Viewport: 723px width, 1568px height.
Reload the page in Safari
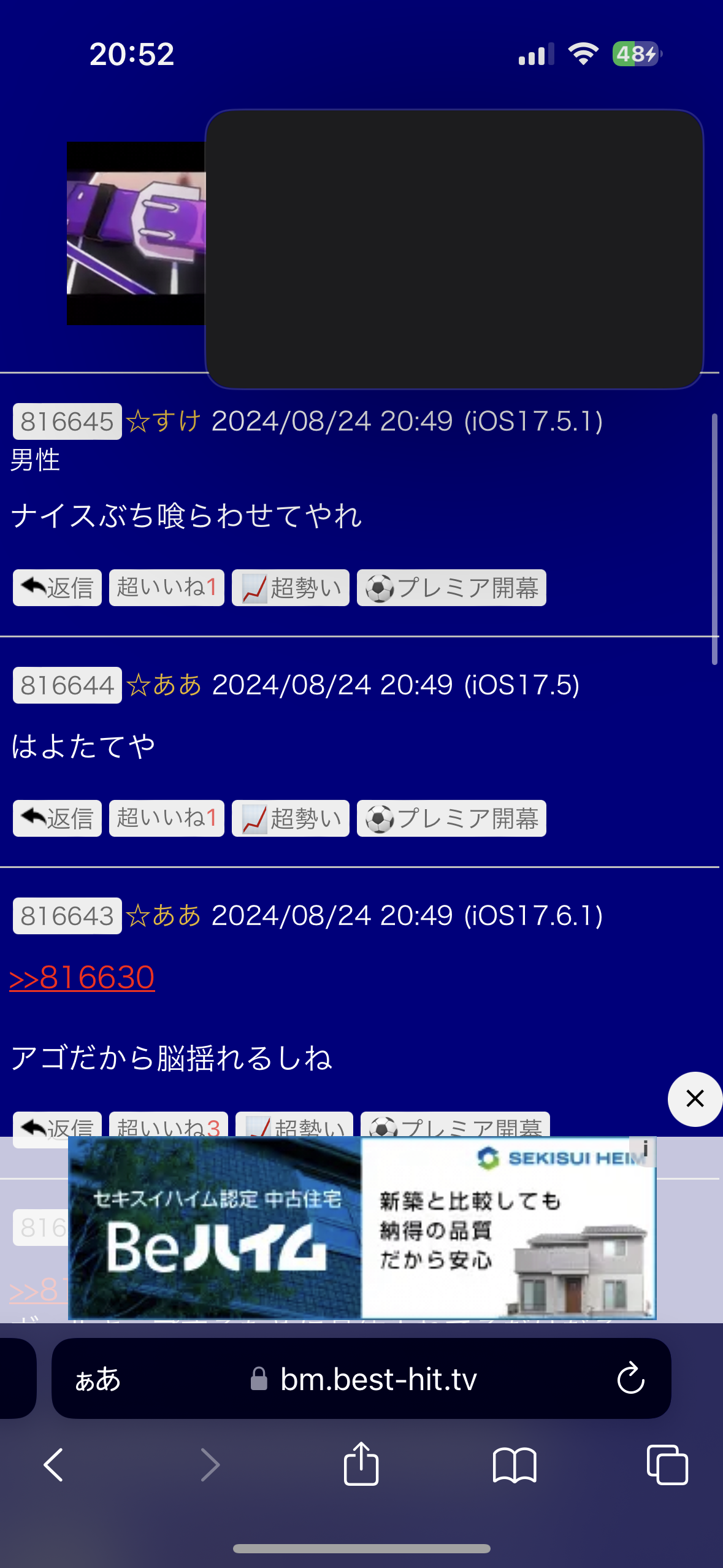(630, 1379)
